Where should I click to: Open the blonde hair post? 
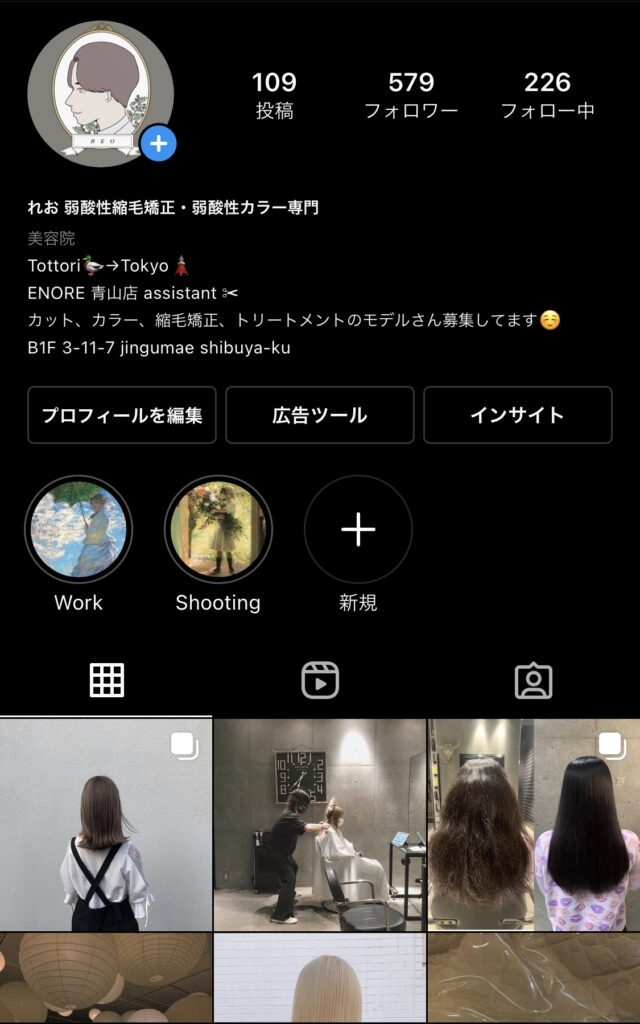tap(320, 978)
